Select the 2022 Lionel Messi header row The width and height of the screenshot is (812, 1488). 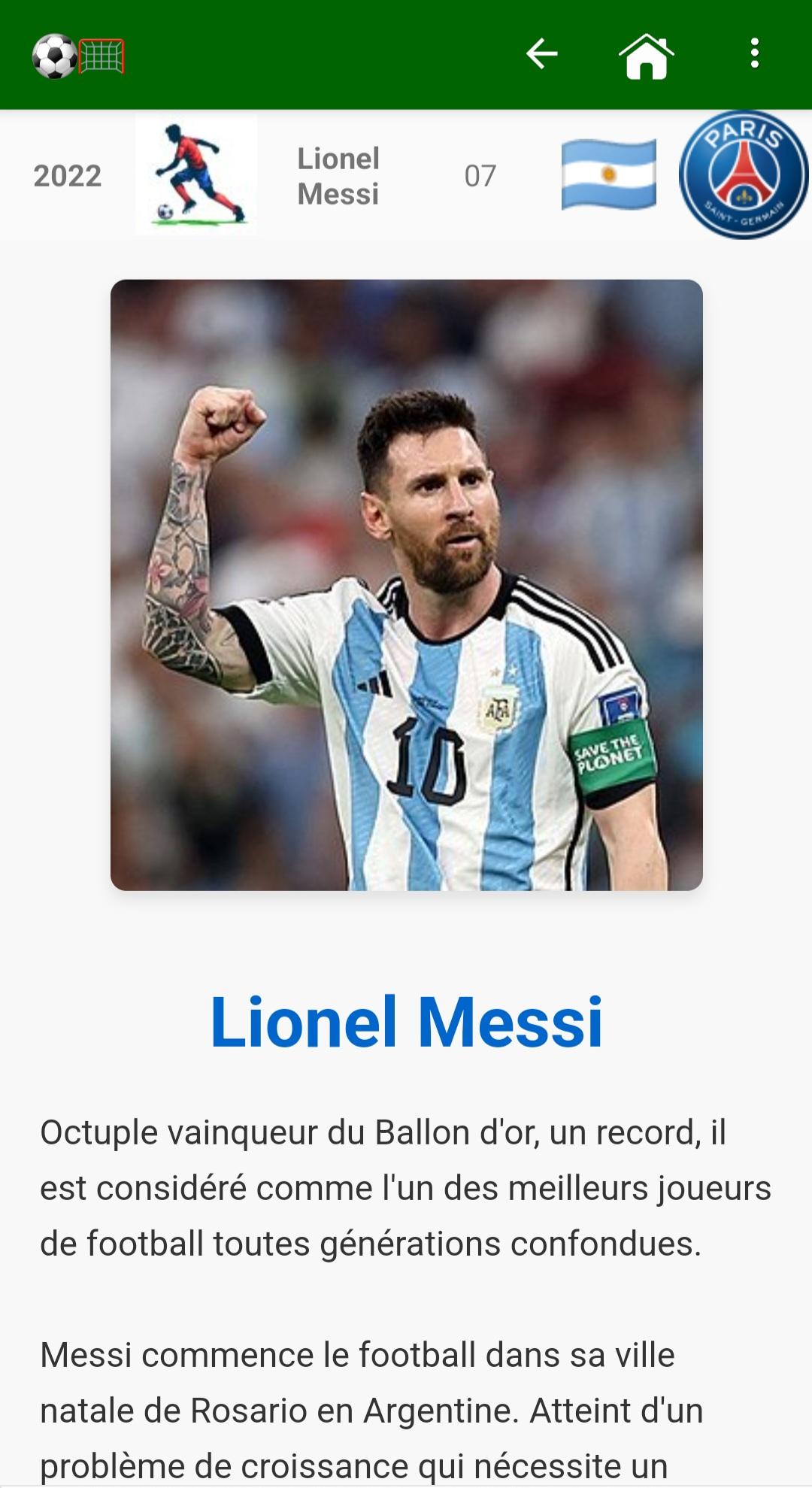406,175
